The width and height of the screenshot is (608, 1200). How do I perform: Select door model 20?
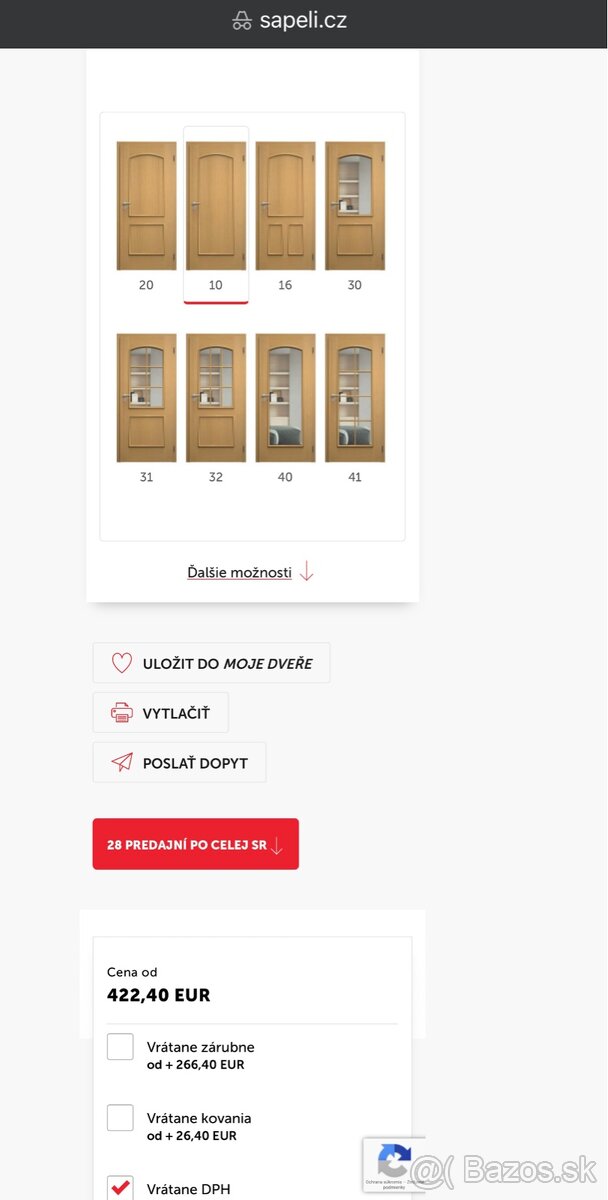pos(146,206)
